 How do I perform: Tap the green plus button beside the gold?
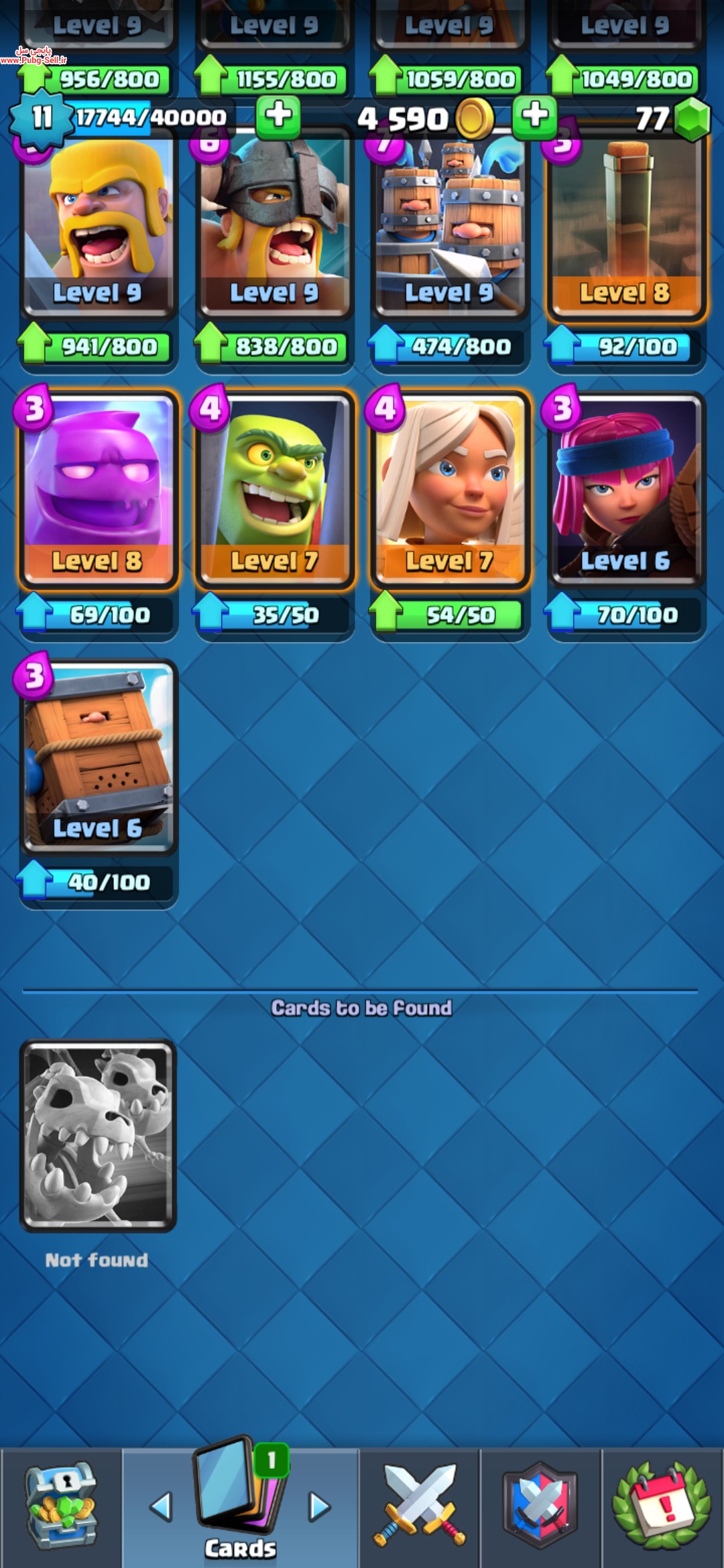click(x=278, y=117)
